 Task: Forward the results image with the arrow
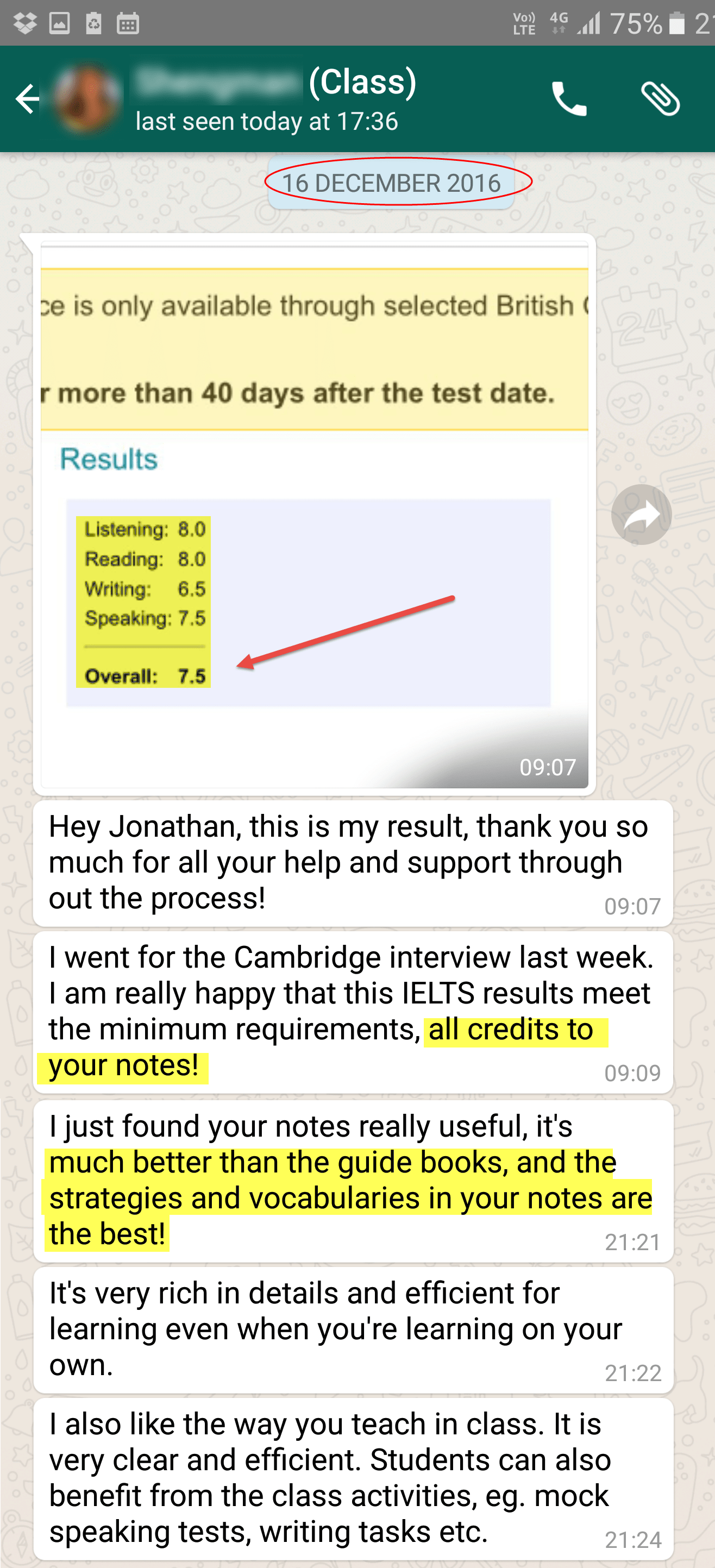[641, 515]
